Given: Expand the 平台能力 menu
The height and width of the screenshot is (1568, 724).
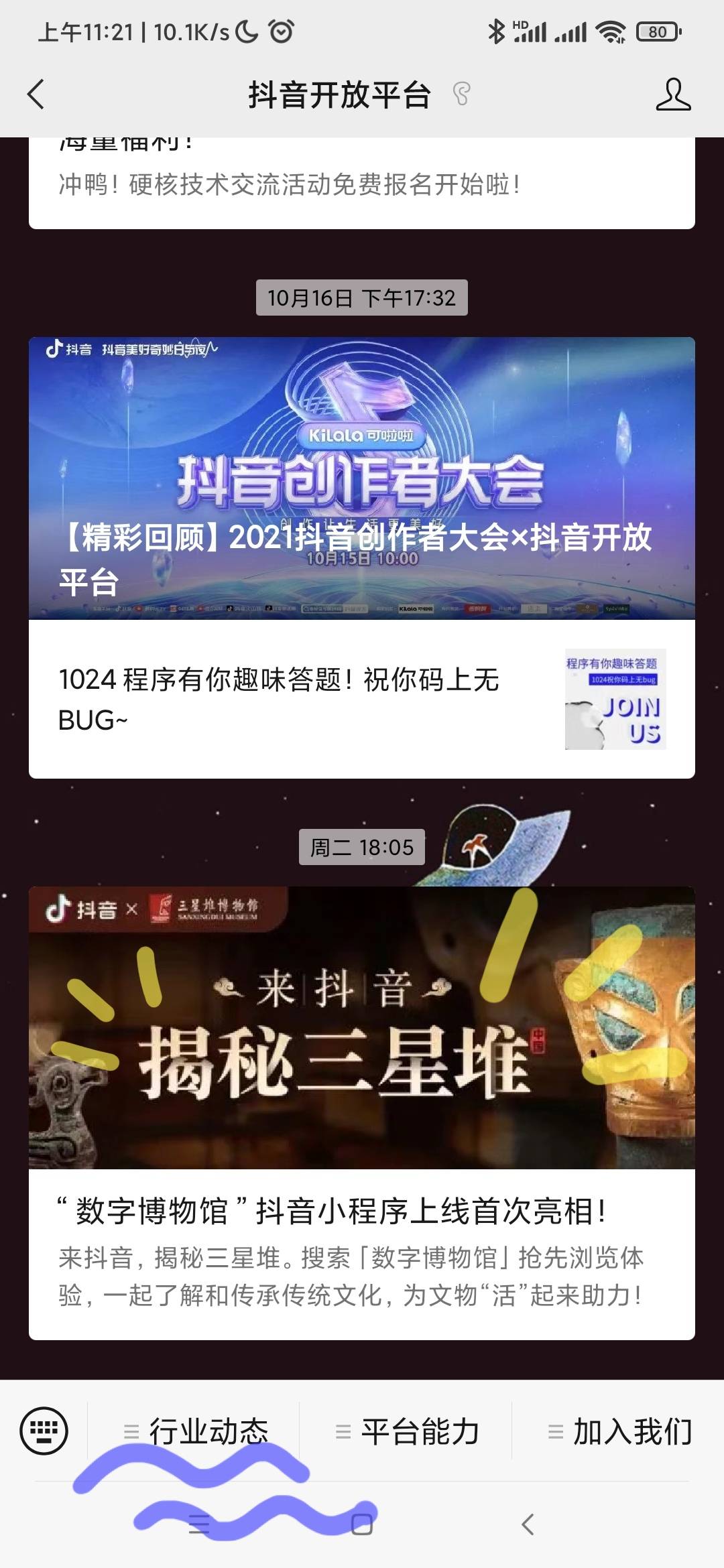Looking at the screenshot, I should point(406,1431).
